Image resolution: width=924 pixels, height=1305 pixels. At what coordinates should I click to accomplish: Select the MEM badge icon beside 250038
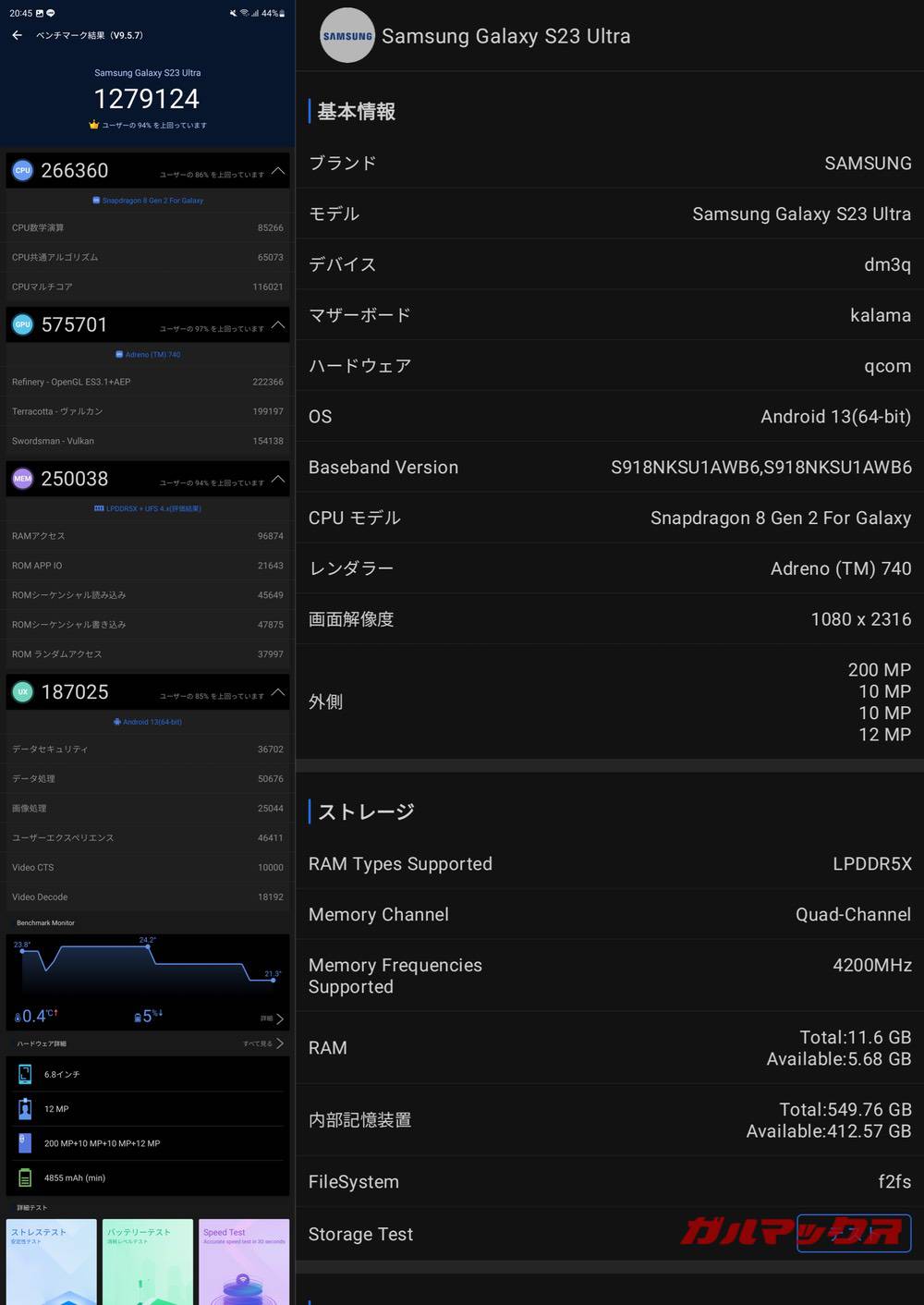(x=22, y=479)
